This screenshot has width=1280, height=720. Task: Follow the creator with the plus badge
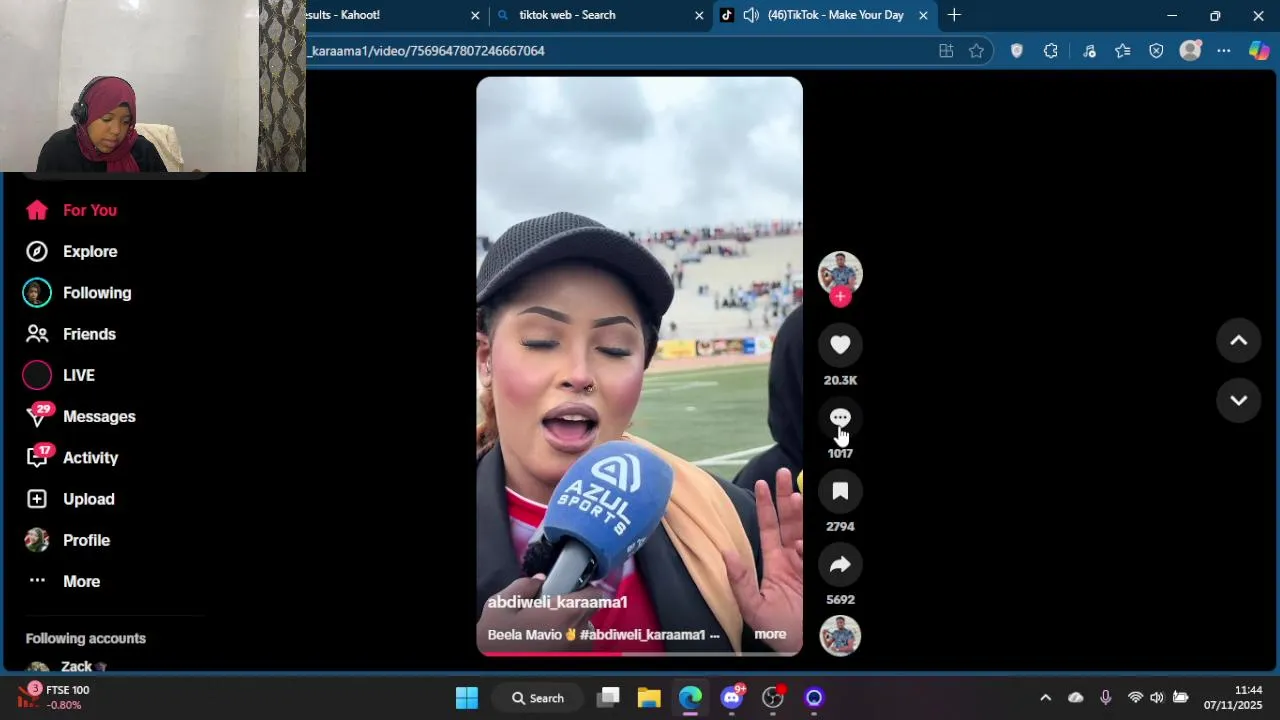[x=840, y=297]
